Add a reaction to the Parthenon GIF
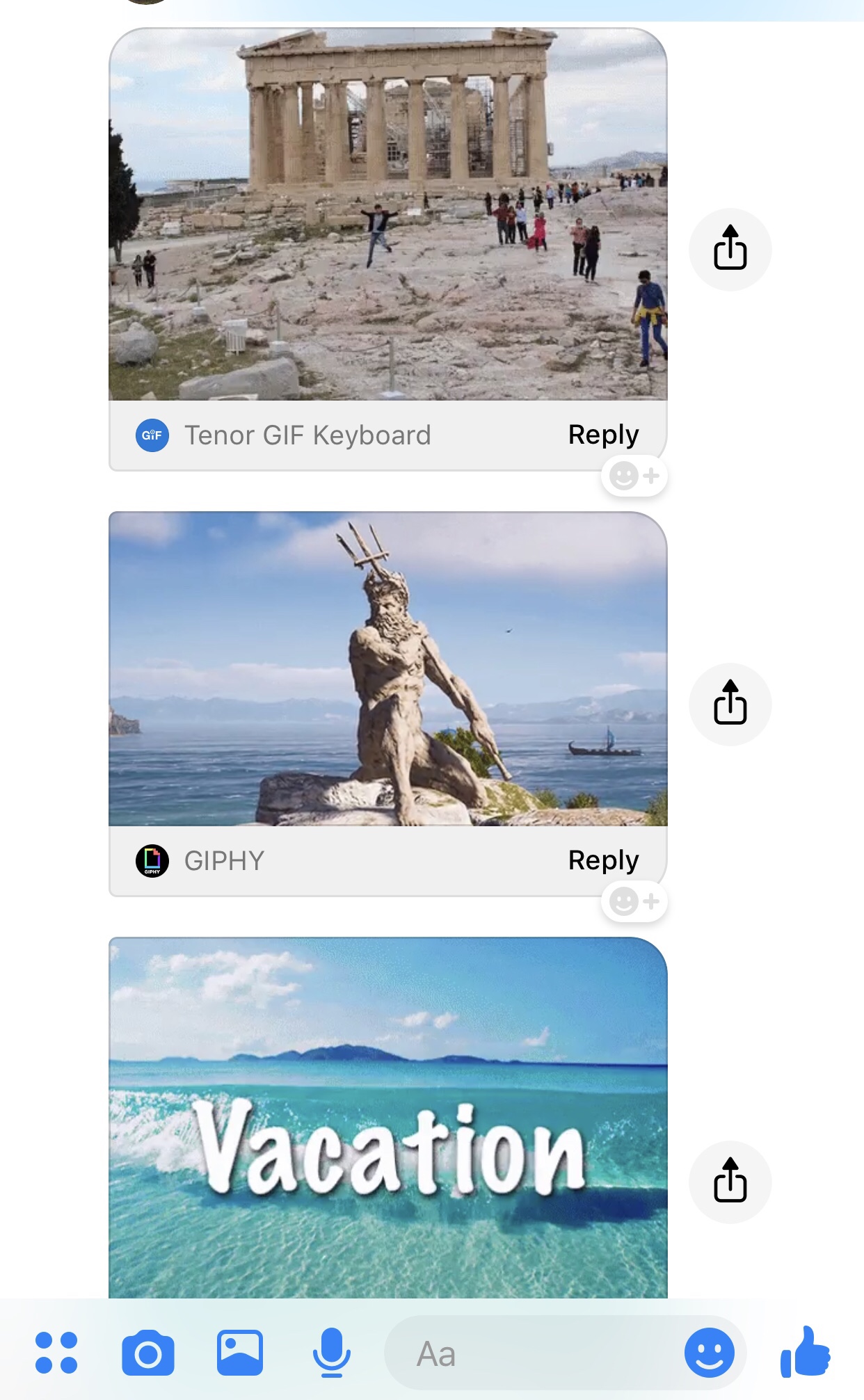Image resolution: width=864 pixels, height=1400 pixels. [x=634, y=476]
